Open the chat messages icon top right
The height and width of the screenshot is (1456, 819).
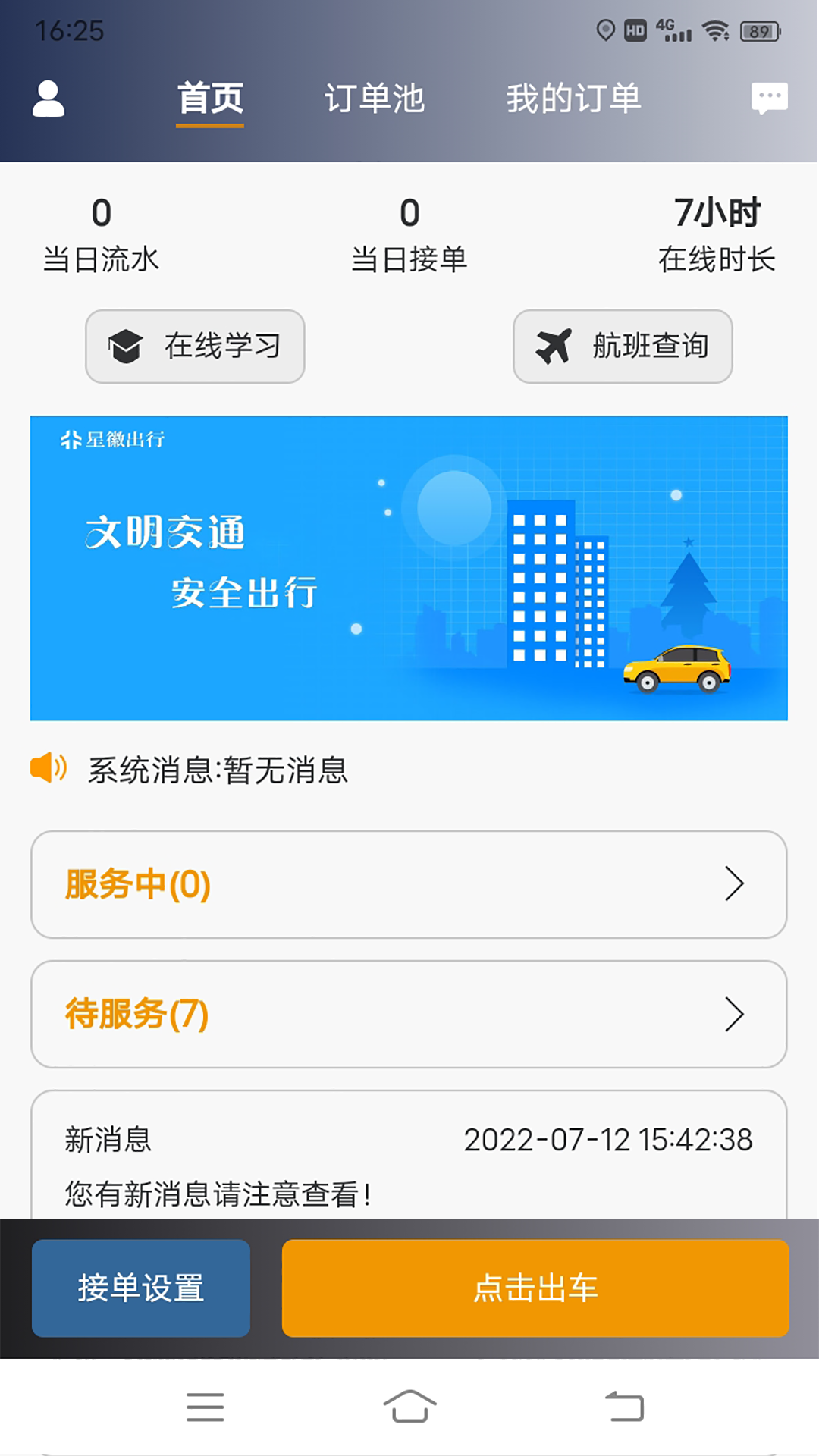(x=767, y=97)
